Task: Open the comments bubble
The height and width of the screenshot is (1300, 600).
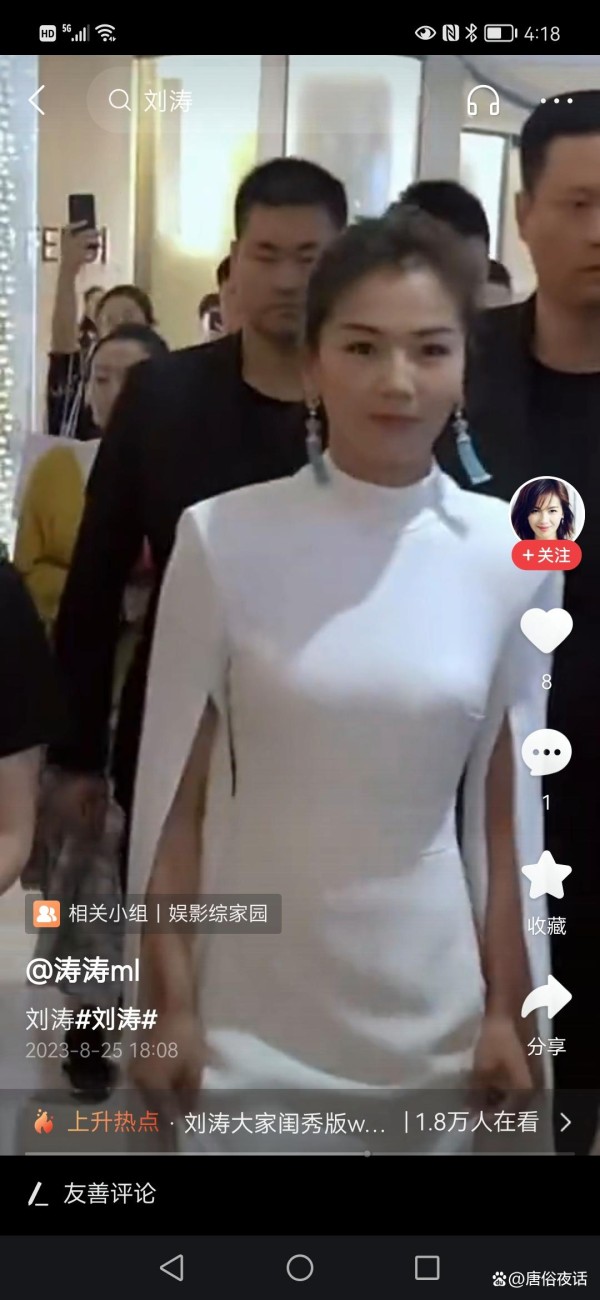Action: [x=546, y=753]
